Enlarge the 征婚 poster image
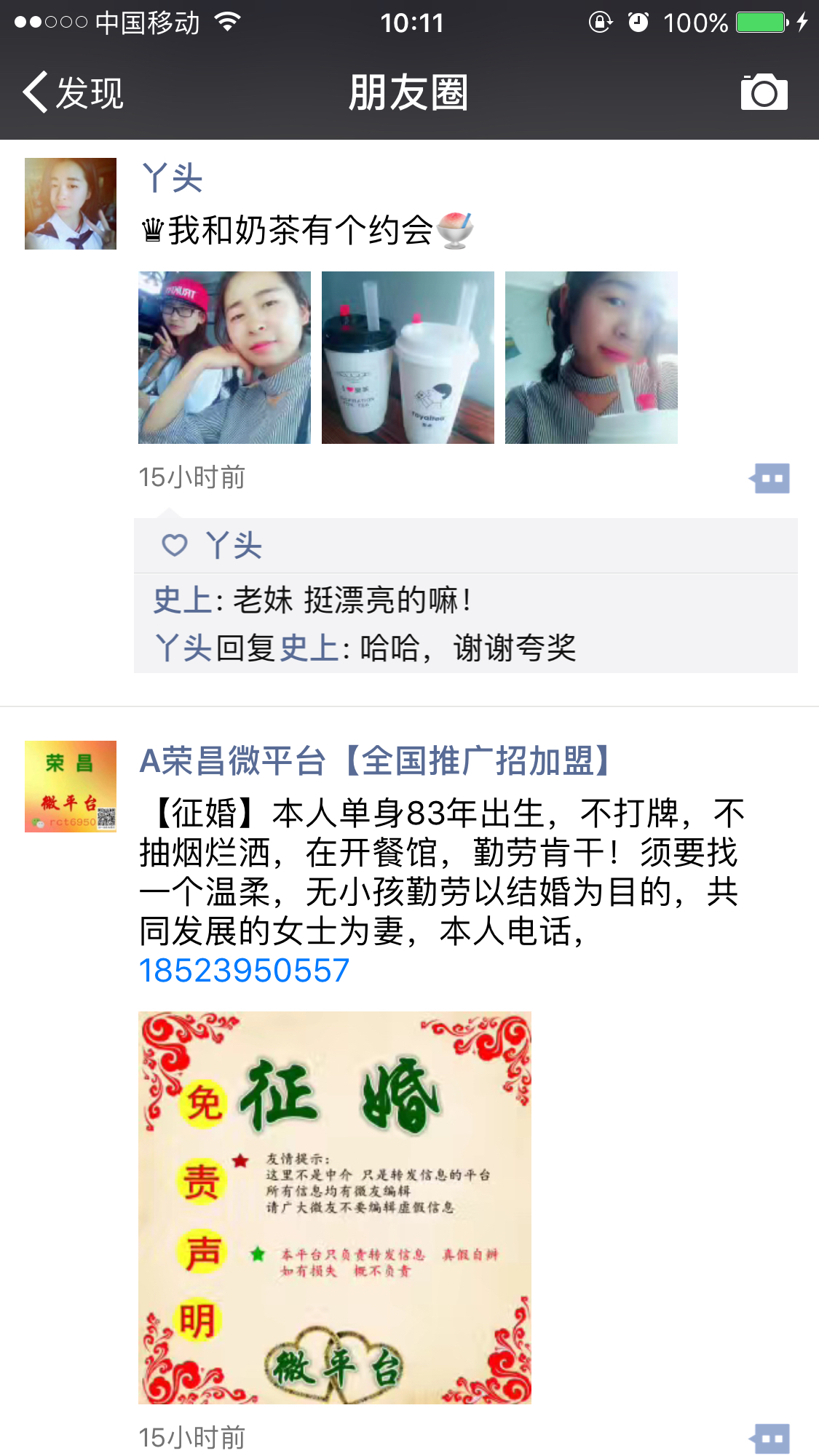 click(x=335, y=1207)
